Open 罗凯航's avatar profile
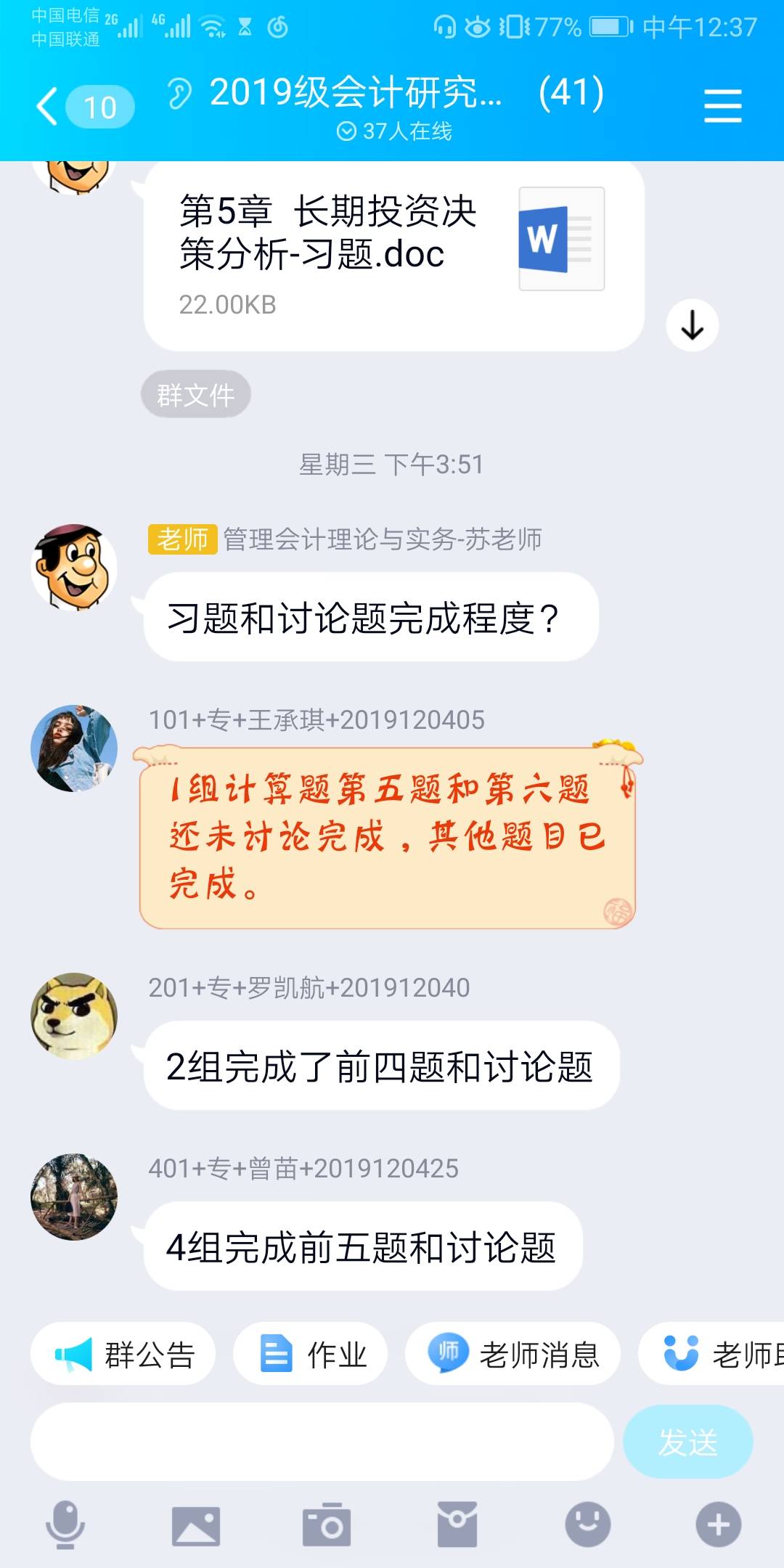The height and width of the screenshot is (1568, 784). (74, 1016)
